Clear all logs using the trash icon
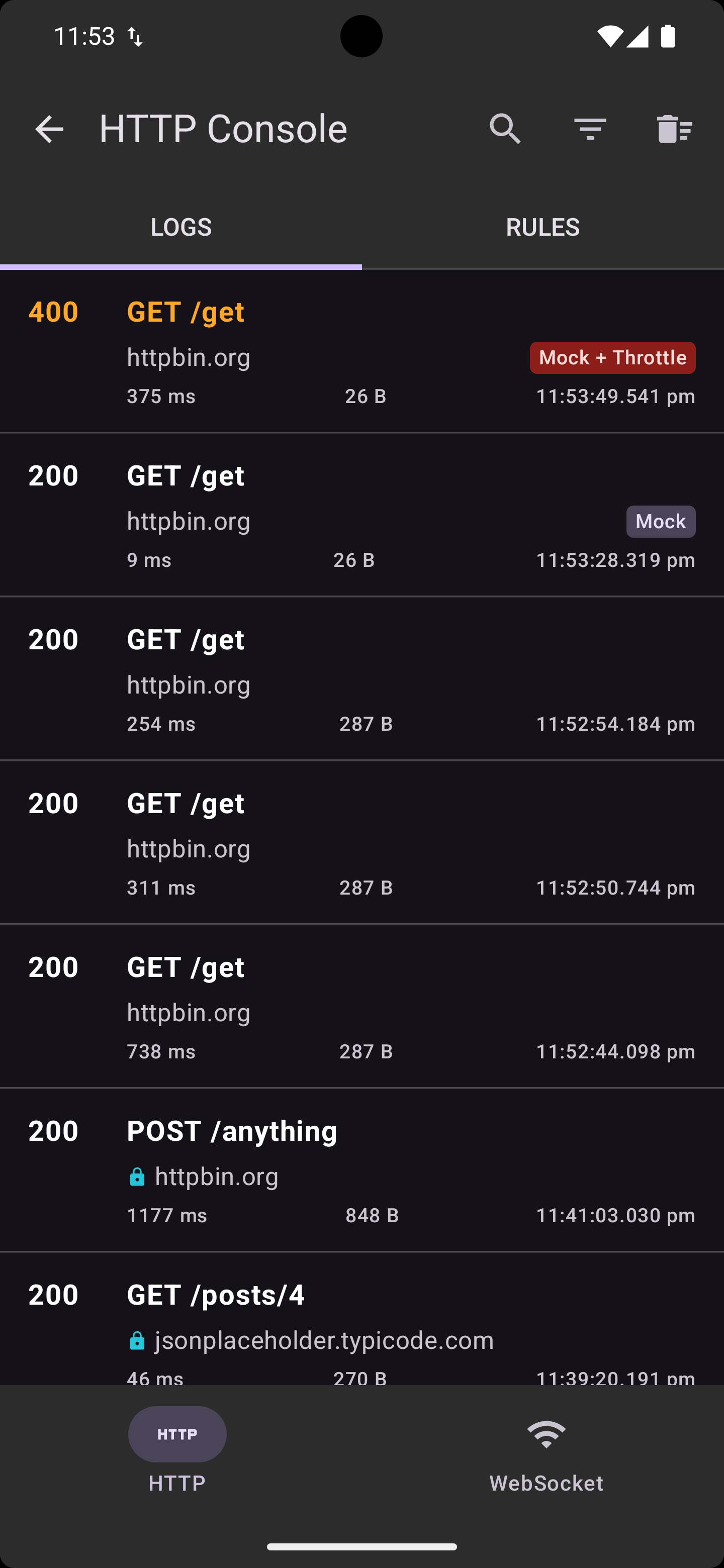Viewport: 724px width, 1568px height. (x=673, y=129)
